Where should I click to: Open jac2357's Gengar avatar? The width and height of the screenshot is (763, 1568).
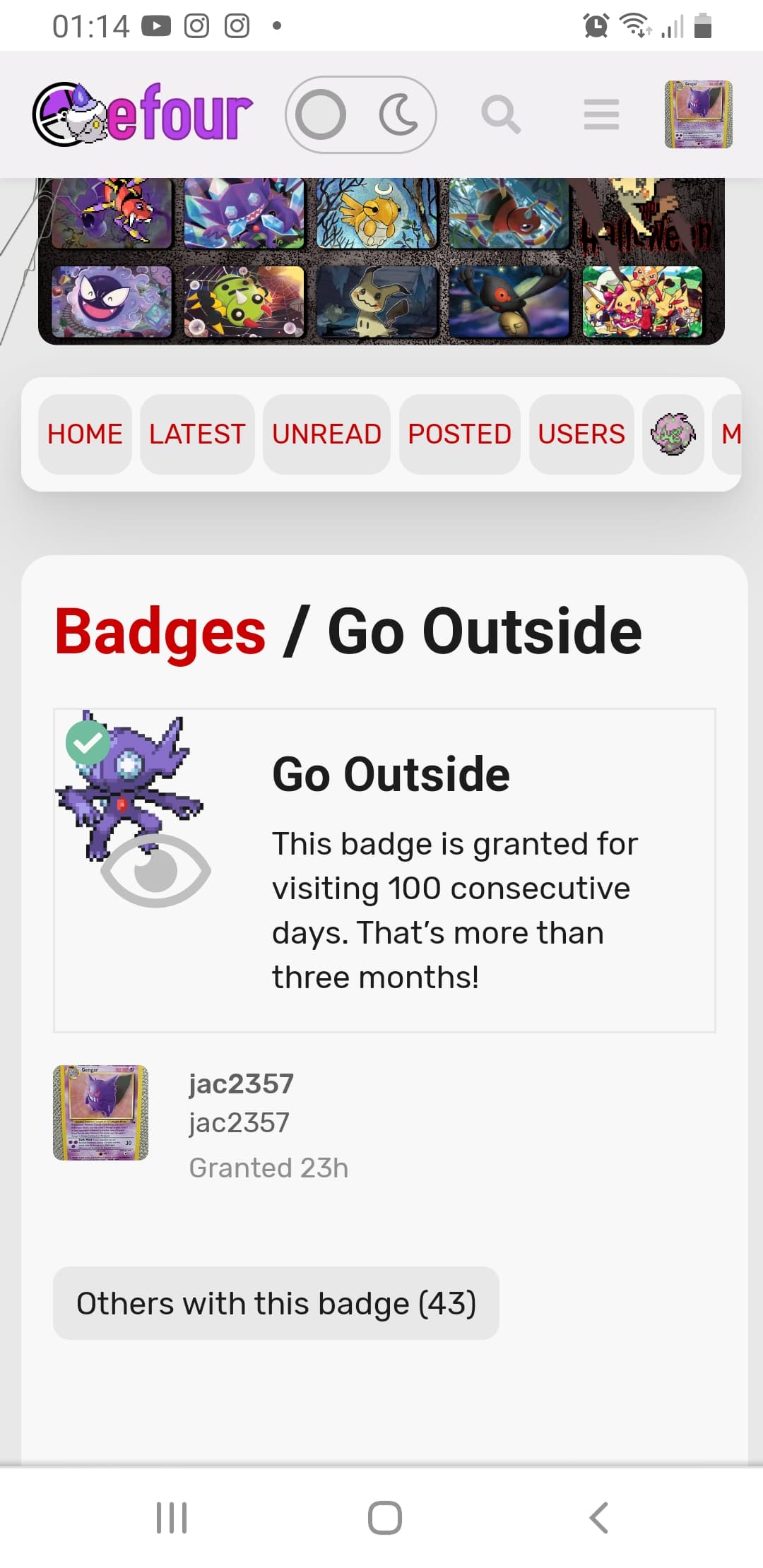(x=101, y=1112)
